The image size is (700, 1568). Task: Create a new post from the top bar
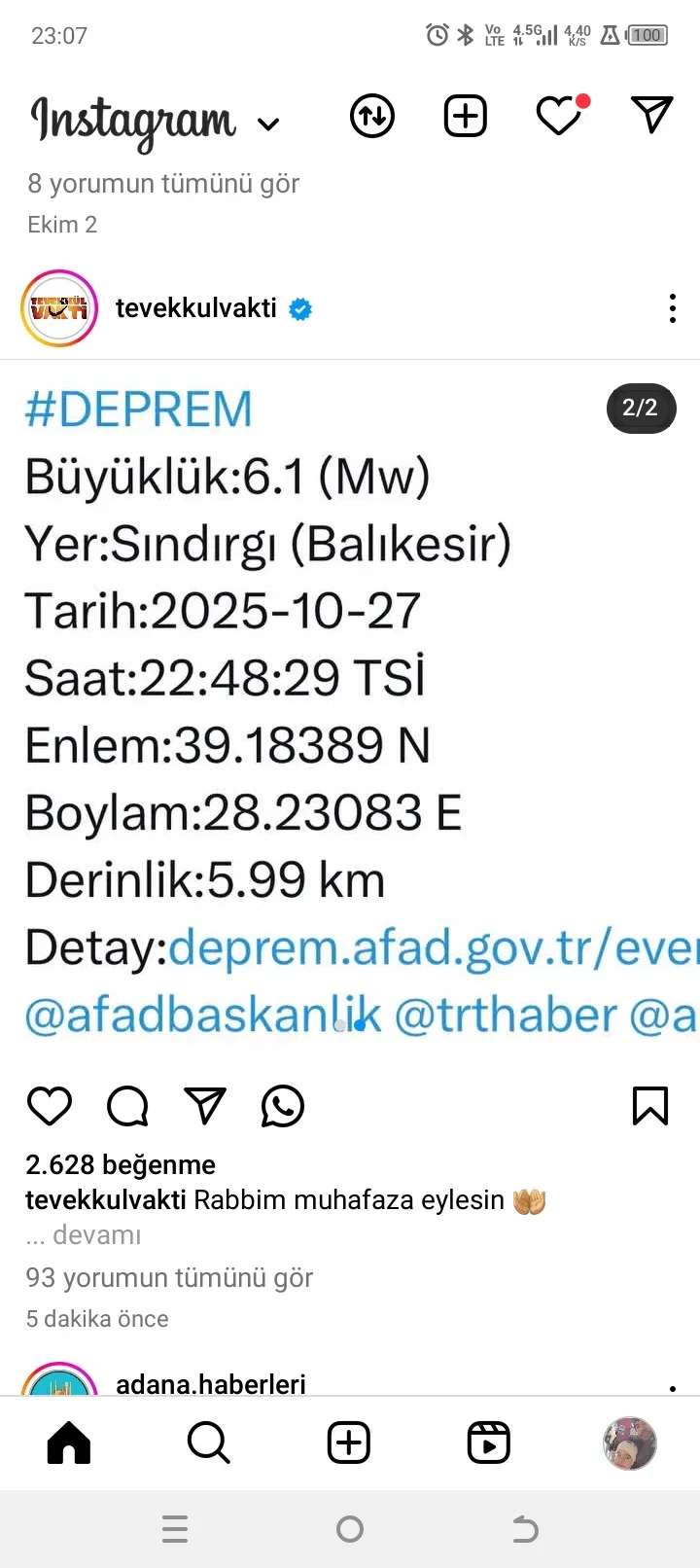pos(466,117)
